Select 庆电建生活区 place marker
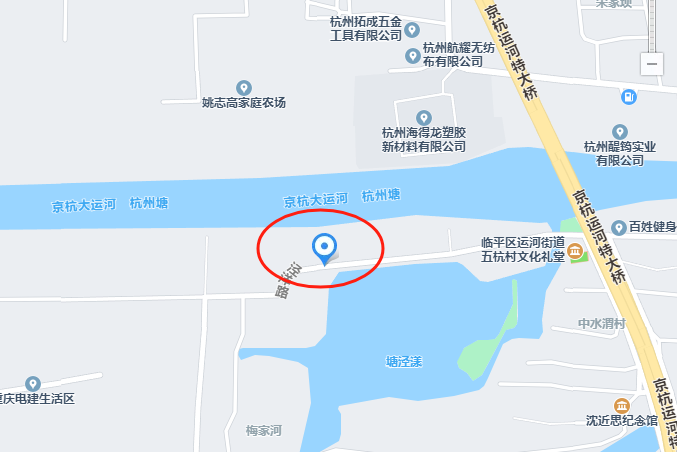Image resolution: width=677 pixels, height=452 pixels. tap(33, 383)
